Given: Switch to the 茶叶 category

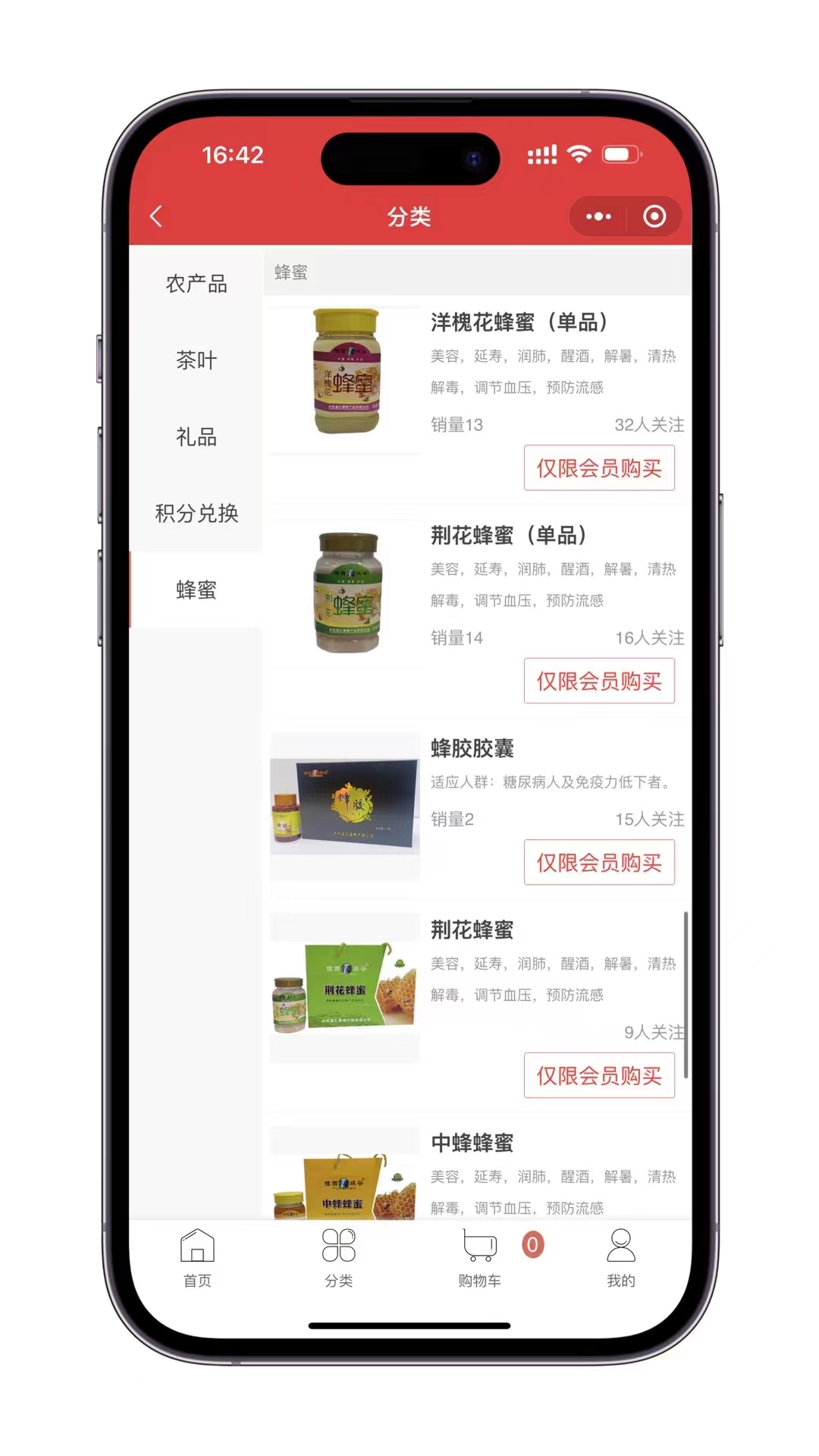Looking at the screenshot, I should (196, 360).
